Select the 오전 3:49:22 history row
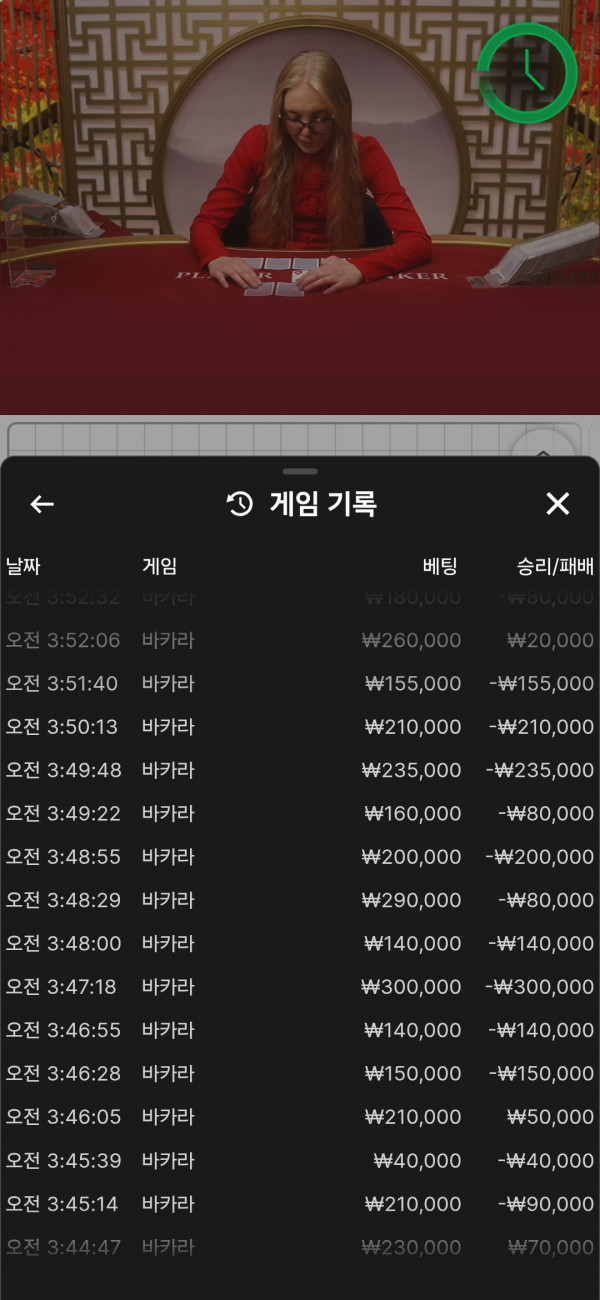 click(x=300, y=814)
